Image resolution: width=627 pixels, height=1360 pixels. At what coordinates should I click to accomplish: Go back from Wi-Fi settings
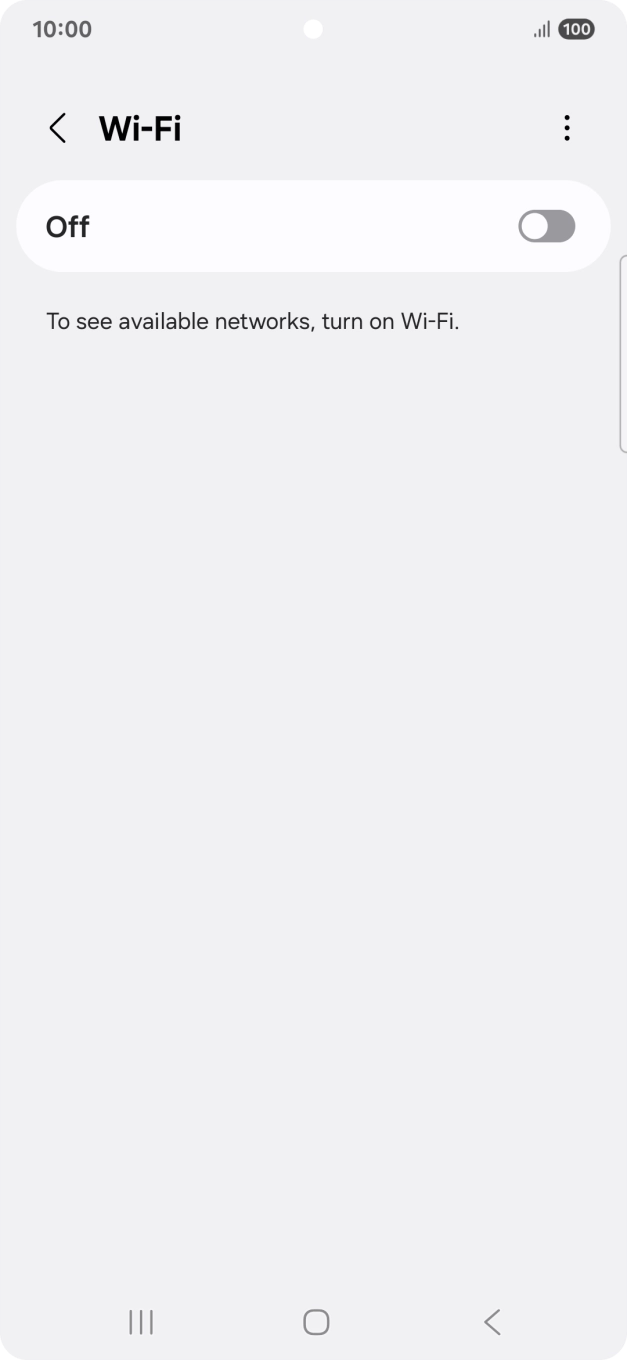coord(58,128)
